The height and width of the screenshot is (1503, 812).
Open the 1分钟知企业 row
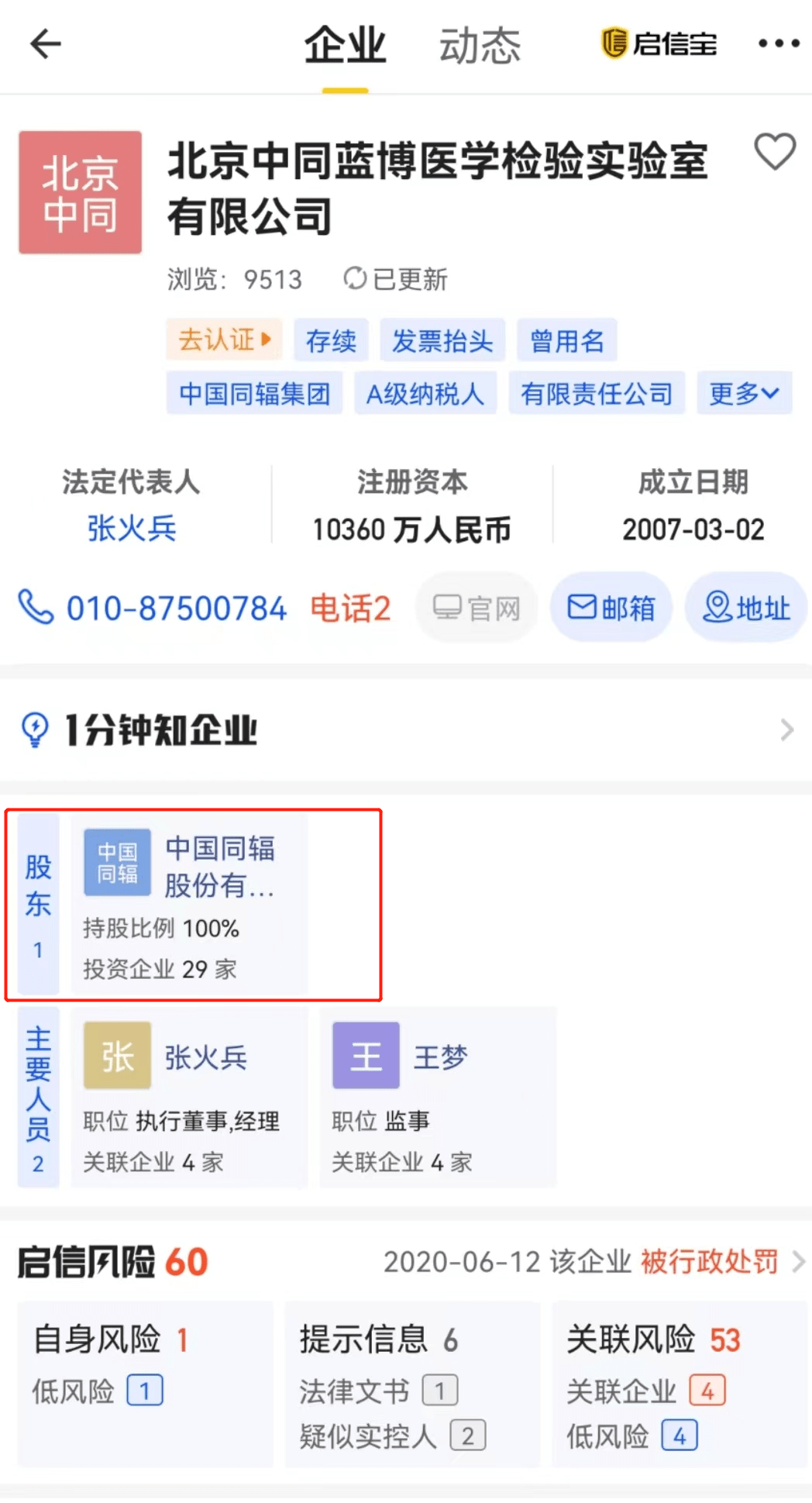406,730
